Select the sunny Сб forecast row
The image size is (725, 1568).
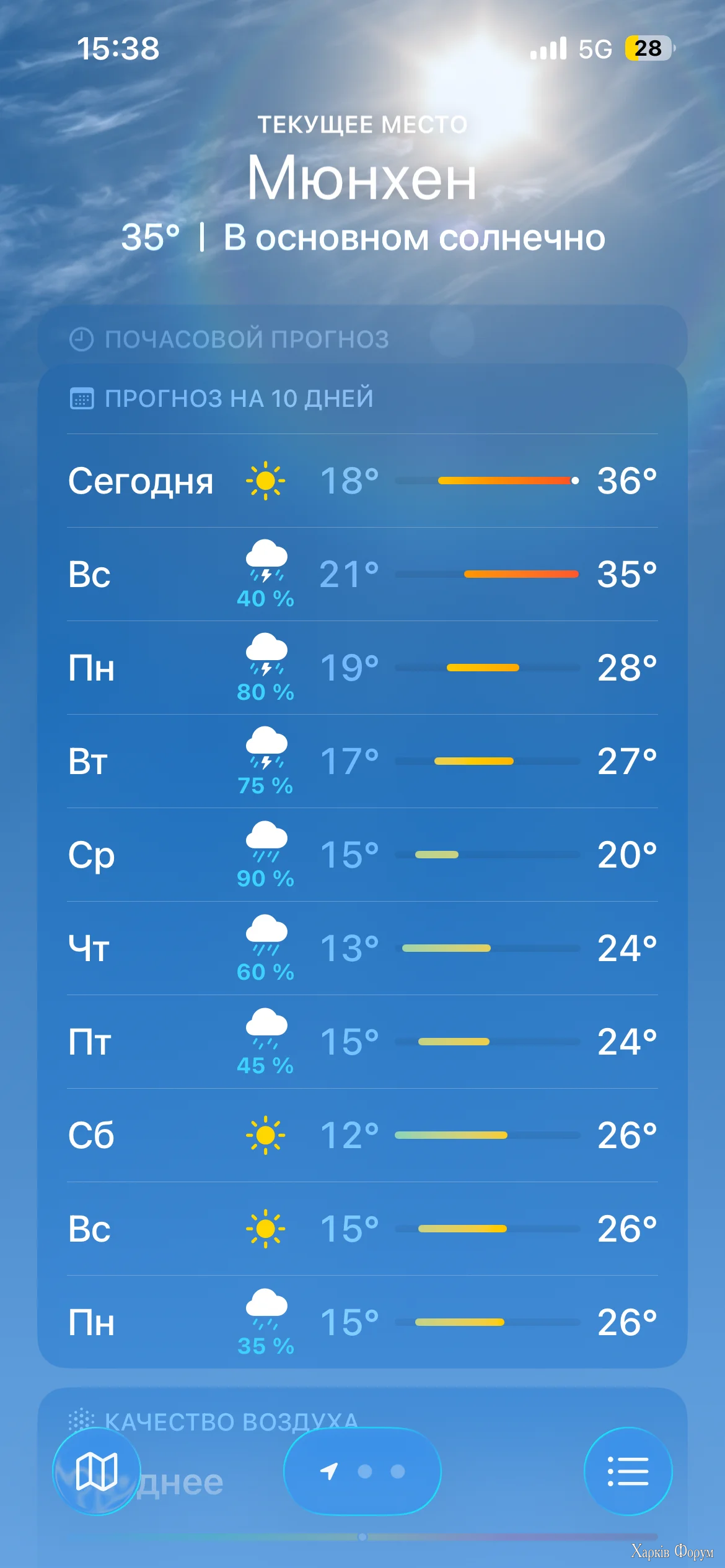tap(362, 1135)
